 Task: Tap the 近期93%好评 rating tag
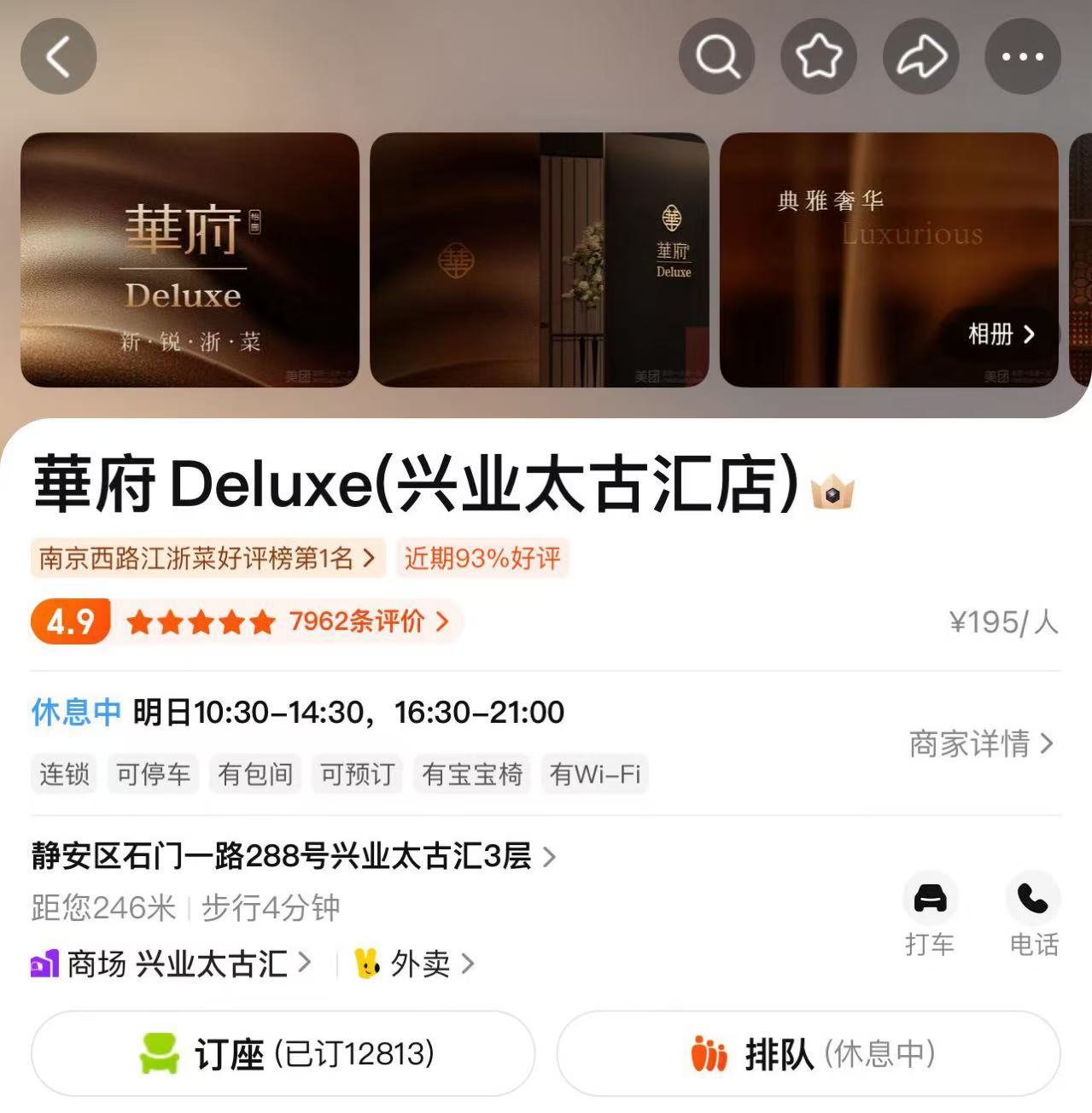(482, 556)
